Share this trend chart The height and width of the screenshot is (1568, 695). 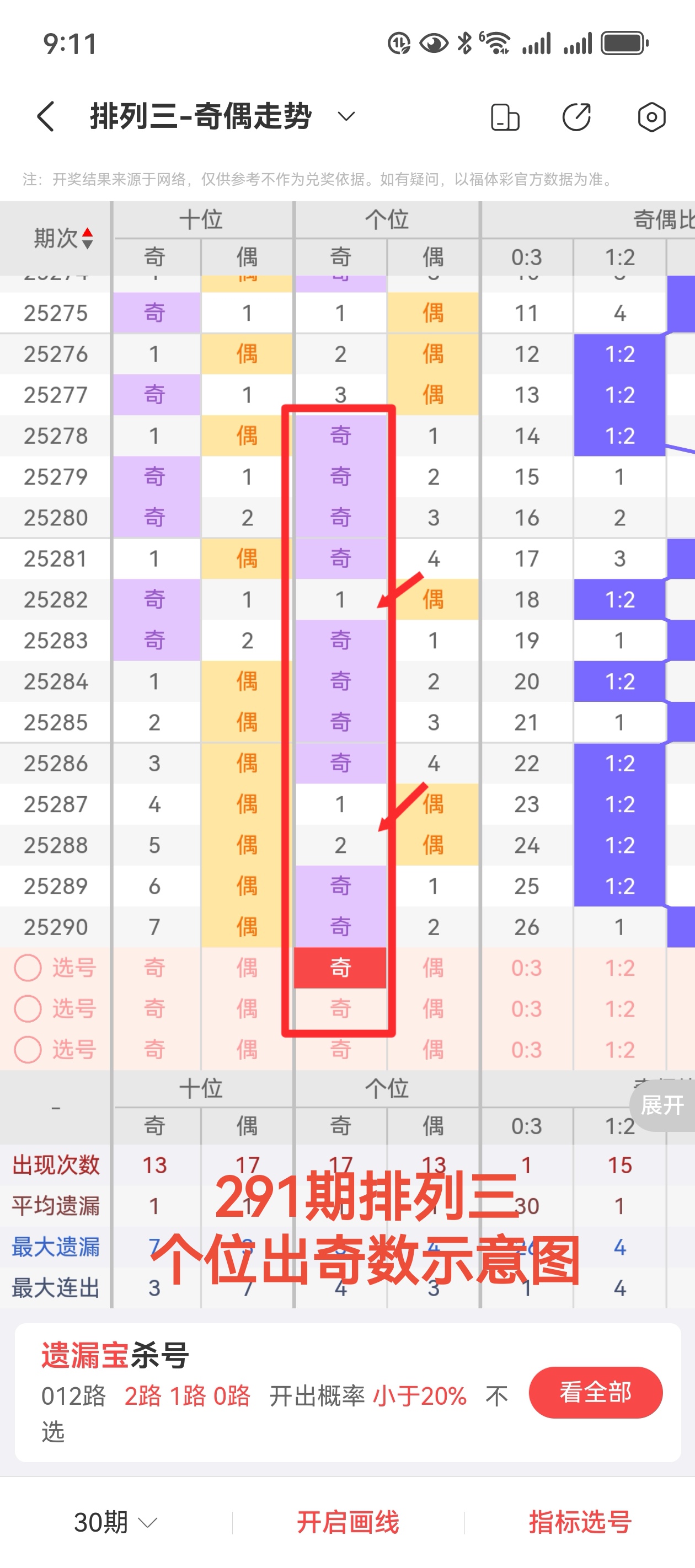click(x=576, y=117)
